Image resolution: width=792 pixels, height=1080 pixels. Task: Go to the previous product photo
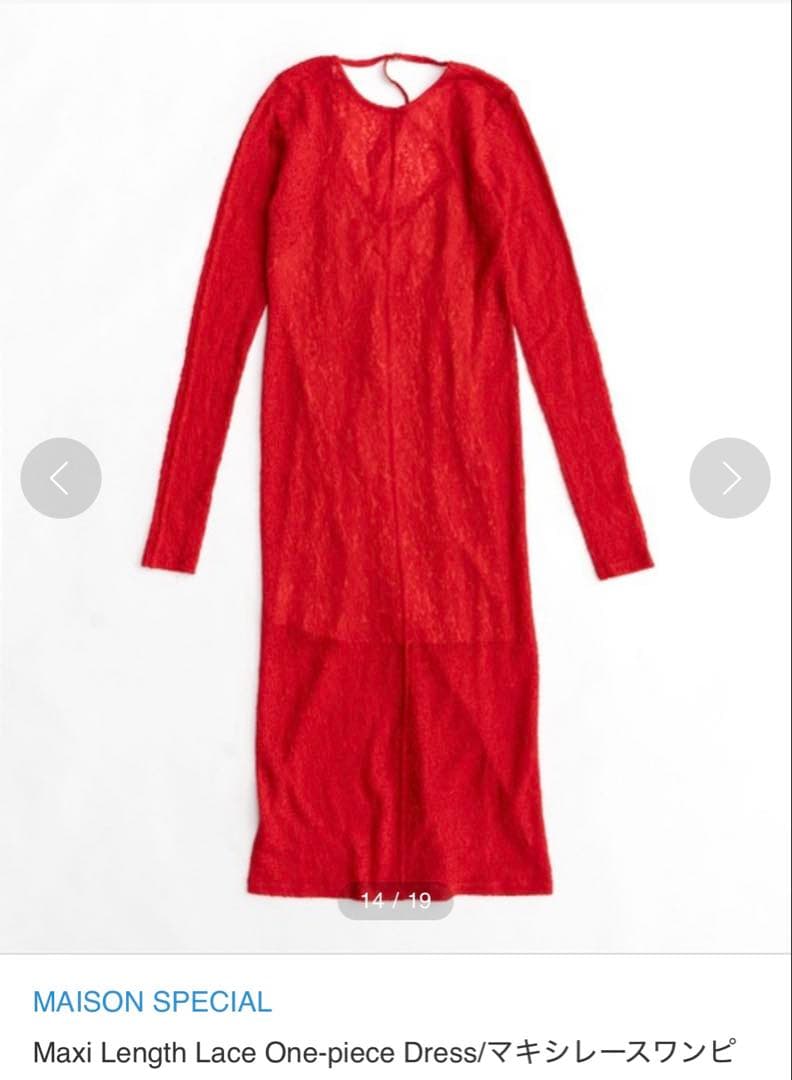(61, 478)
